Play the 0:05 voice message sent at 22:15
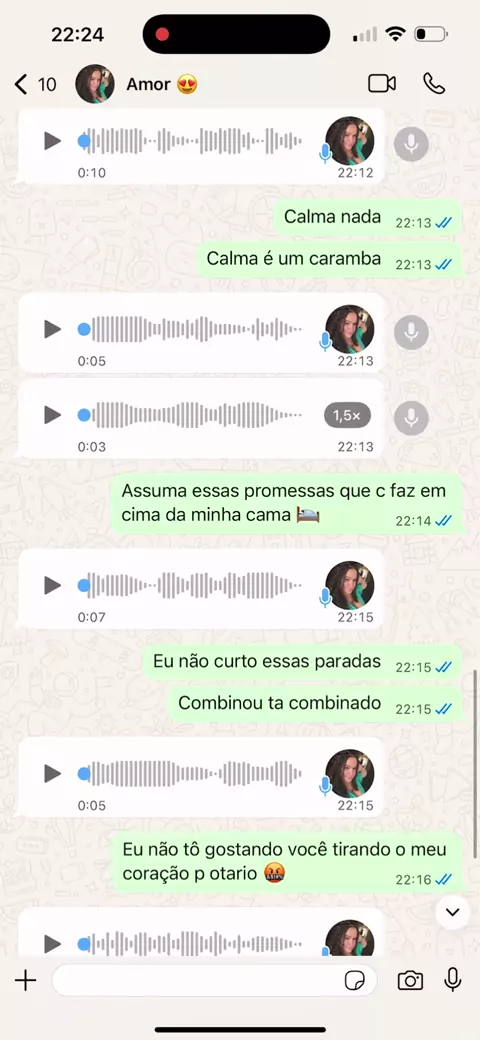Screen dimensions: 480x1040 click(52, 773)
